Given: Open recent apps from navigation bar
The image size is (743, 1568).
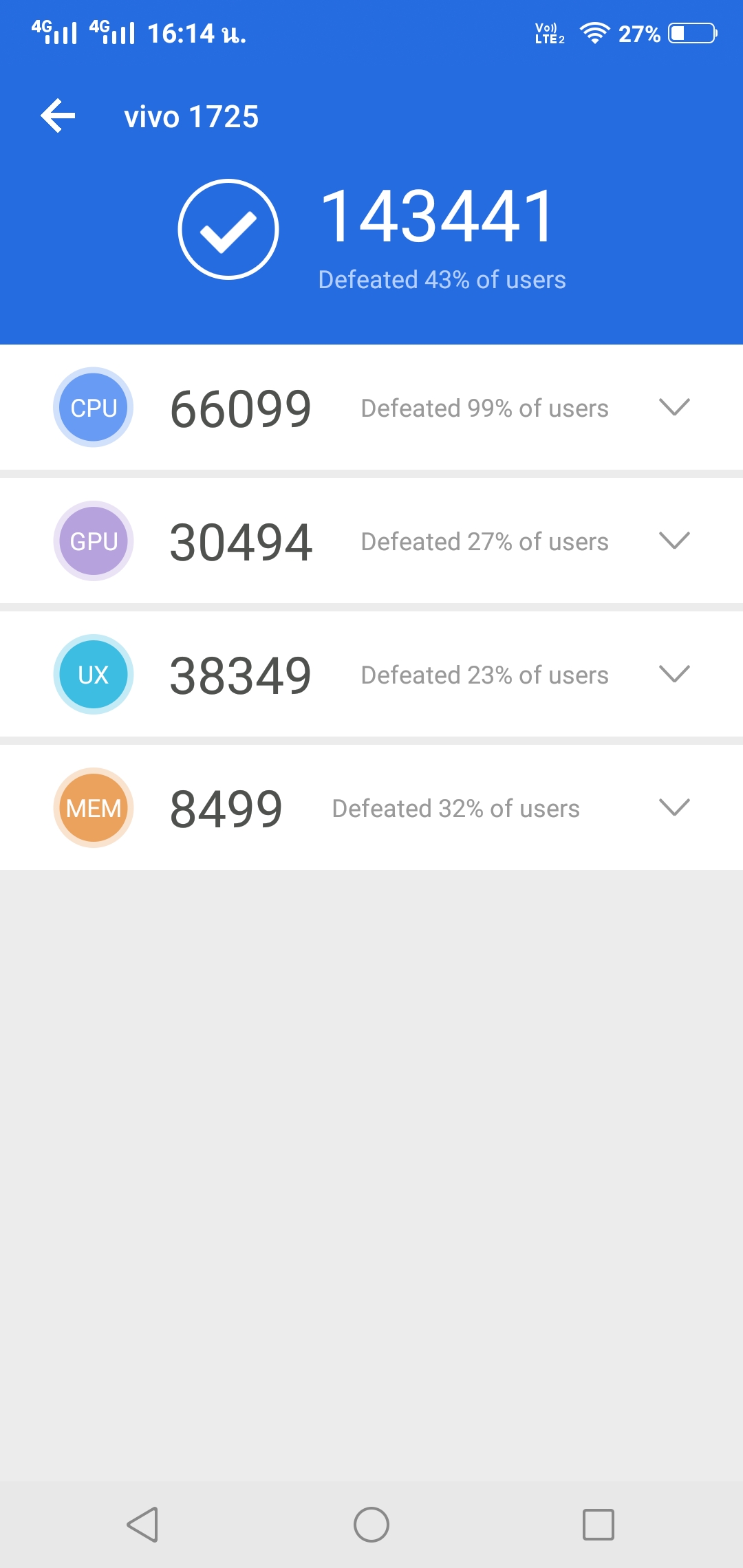Looking at the screenshot, I should (598, 1525).
